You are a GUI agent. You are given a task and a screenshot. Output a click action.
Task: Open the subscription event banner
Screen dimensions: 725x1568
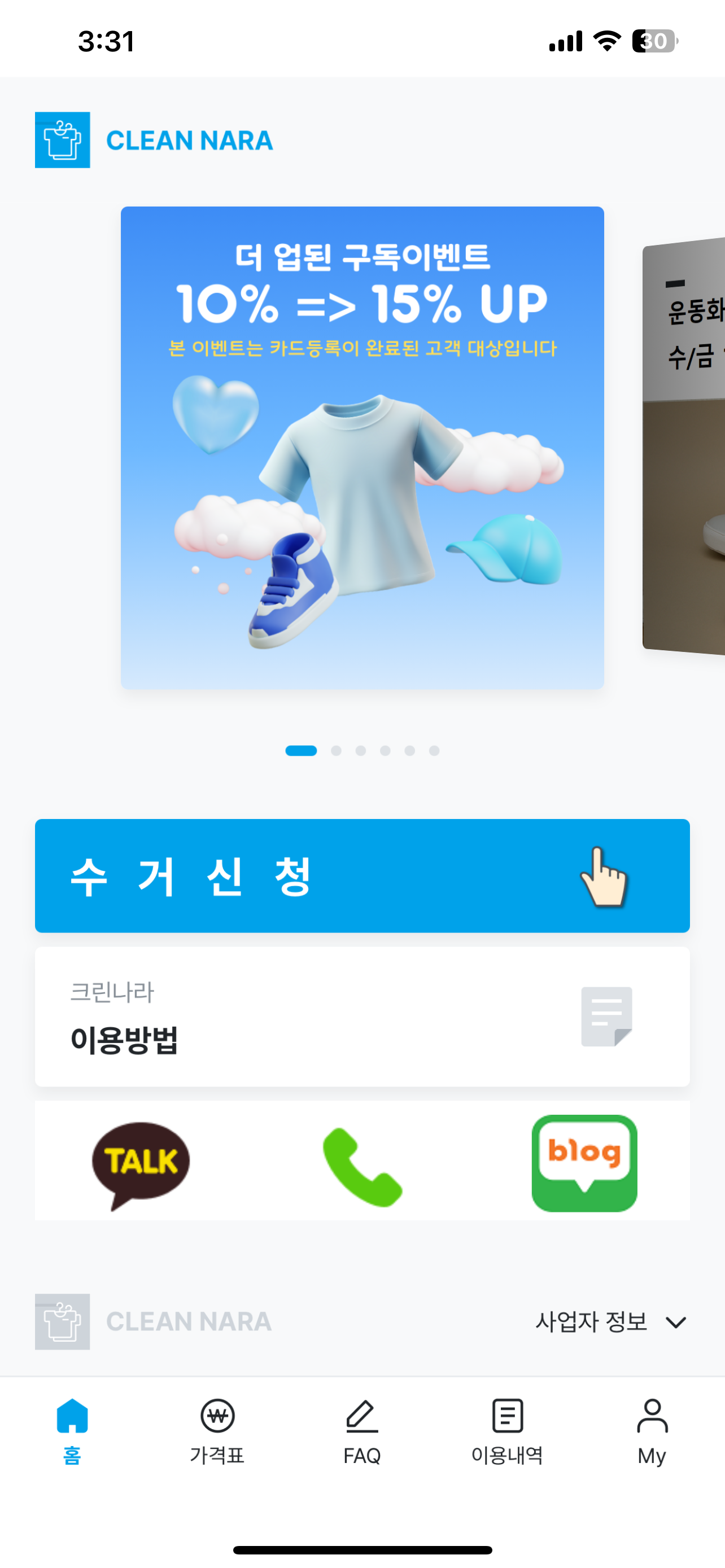point(362,448)
